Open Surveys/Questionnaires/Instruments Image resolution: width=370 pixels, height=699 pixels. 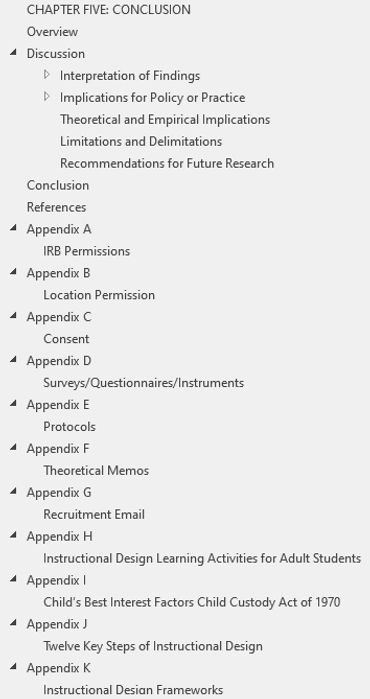click(144, 382)
